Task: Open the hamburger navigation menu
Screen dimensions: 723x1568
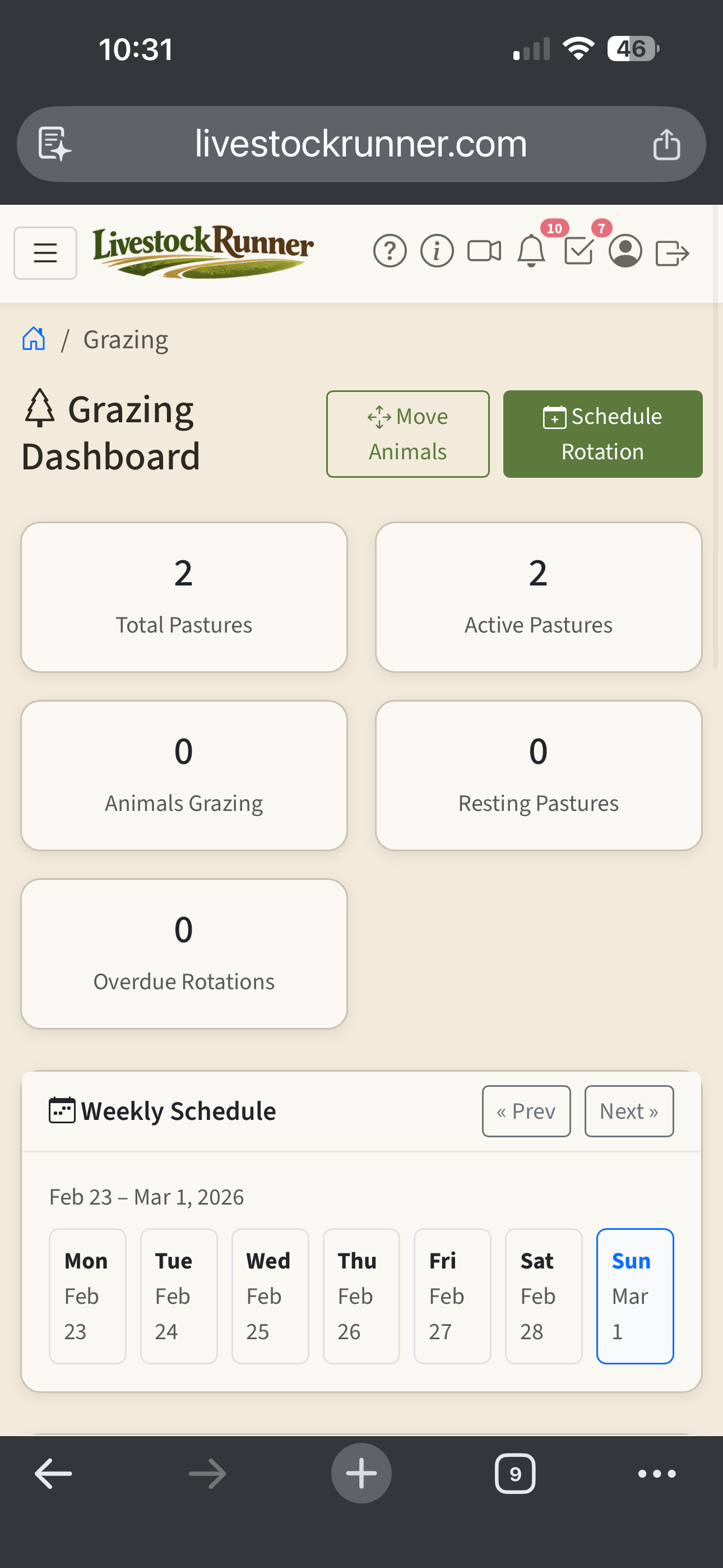Action: click(x=45, y=252)
